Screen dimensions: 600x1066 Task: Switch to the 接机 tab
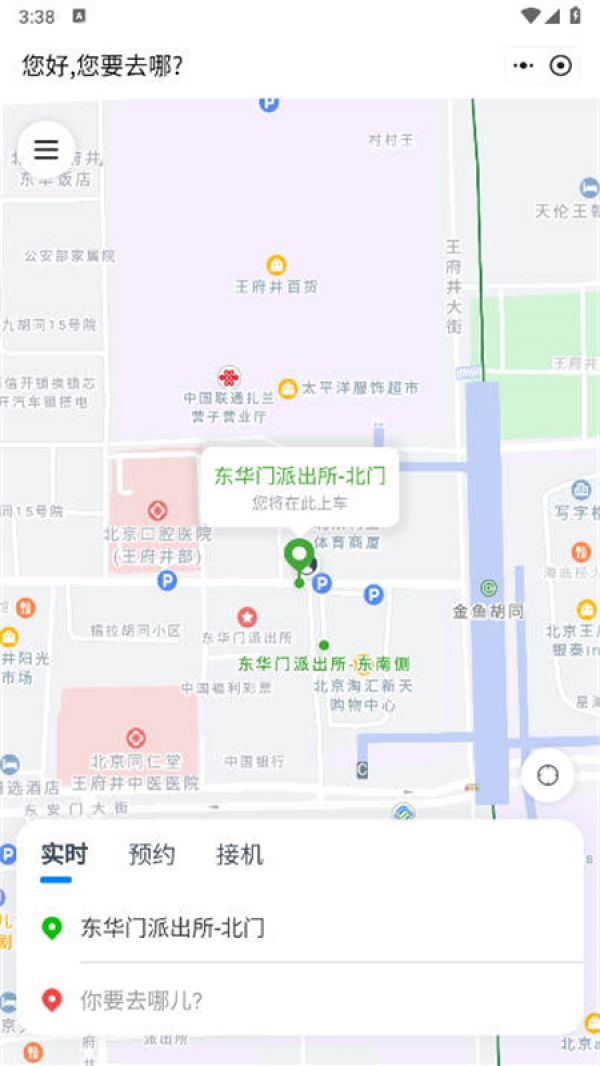(239, 855)
